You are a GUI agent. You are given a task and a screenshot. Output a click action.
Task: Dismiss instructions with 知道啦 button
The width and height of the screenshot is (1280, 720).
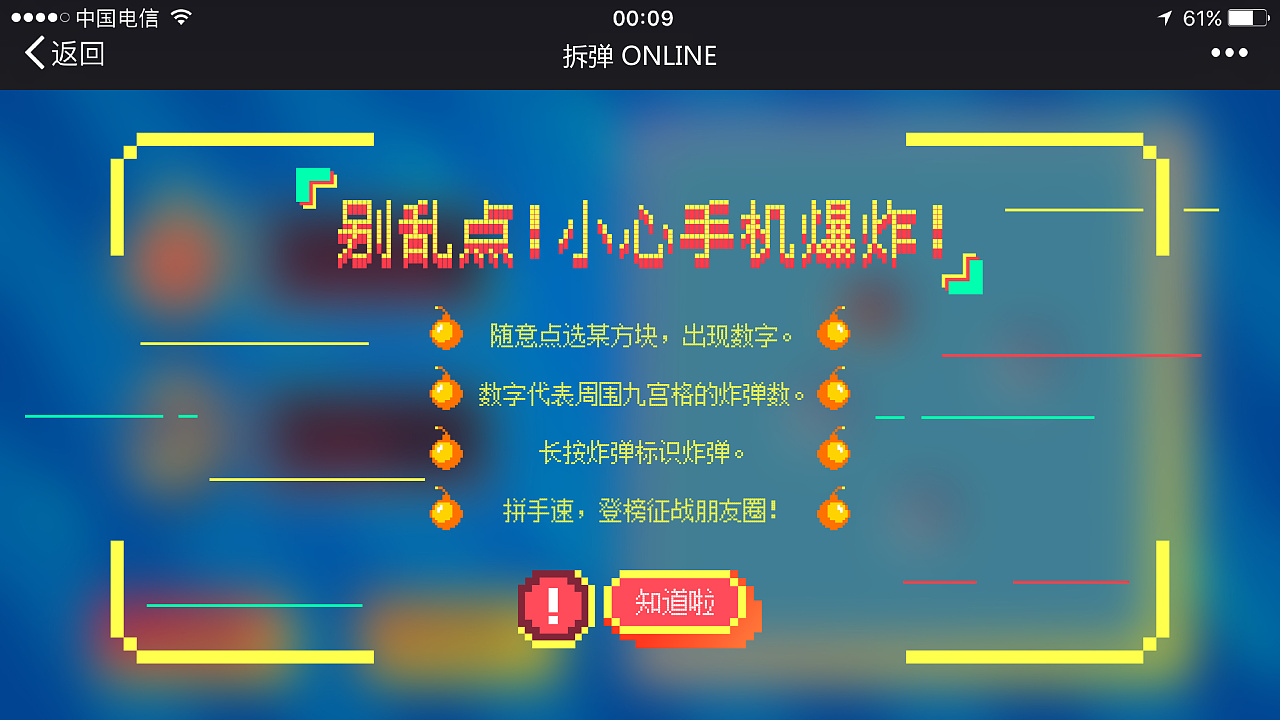(676, 603)
